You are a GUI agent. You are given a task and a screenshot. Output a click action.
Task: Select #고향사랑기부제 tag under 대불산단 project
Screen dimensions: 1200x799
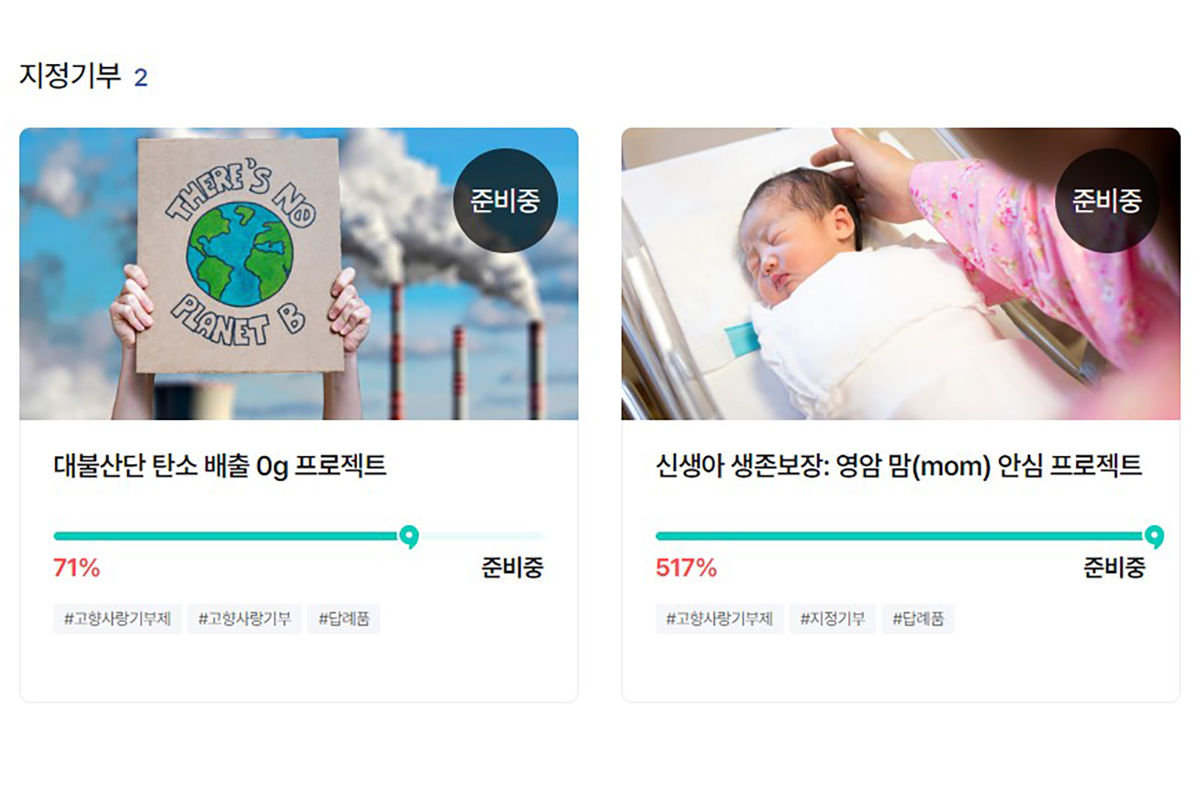(117, 619)
